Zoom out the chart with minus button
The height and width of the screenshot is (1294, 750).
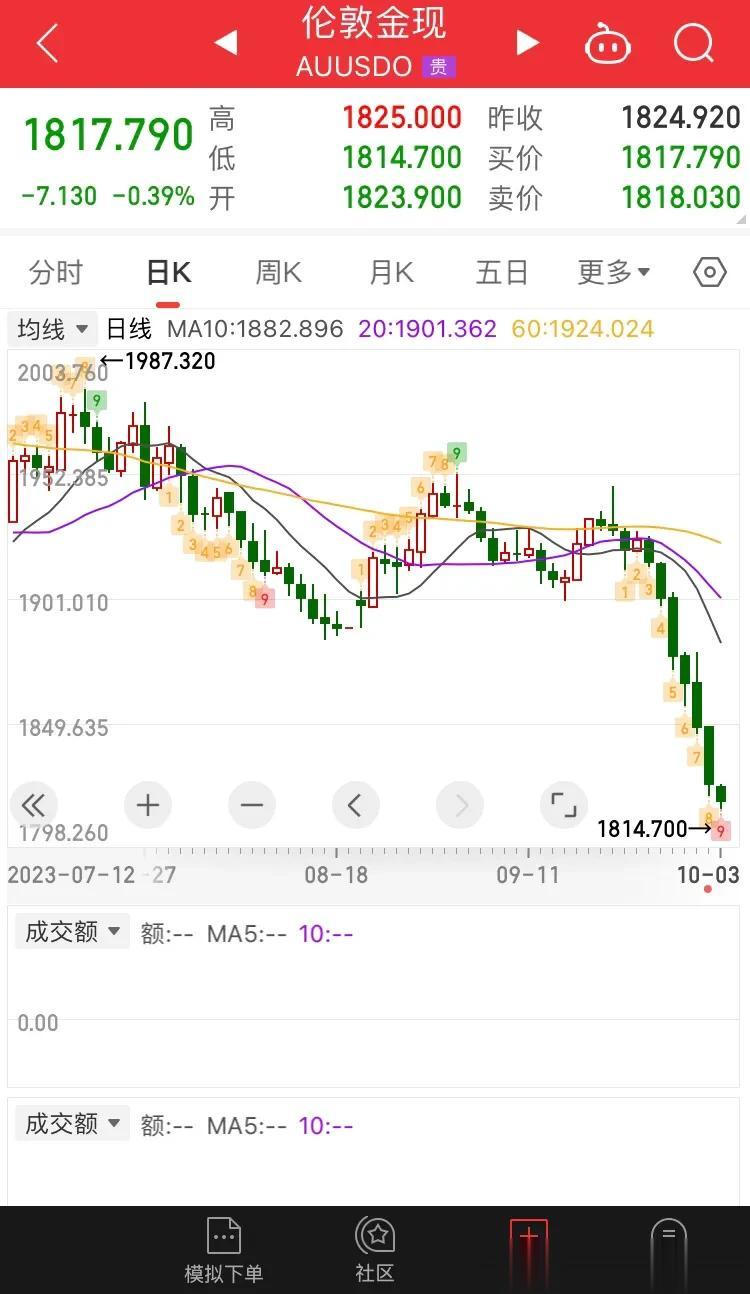tap(252, 805)
